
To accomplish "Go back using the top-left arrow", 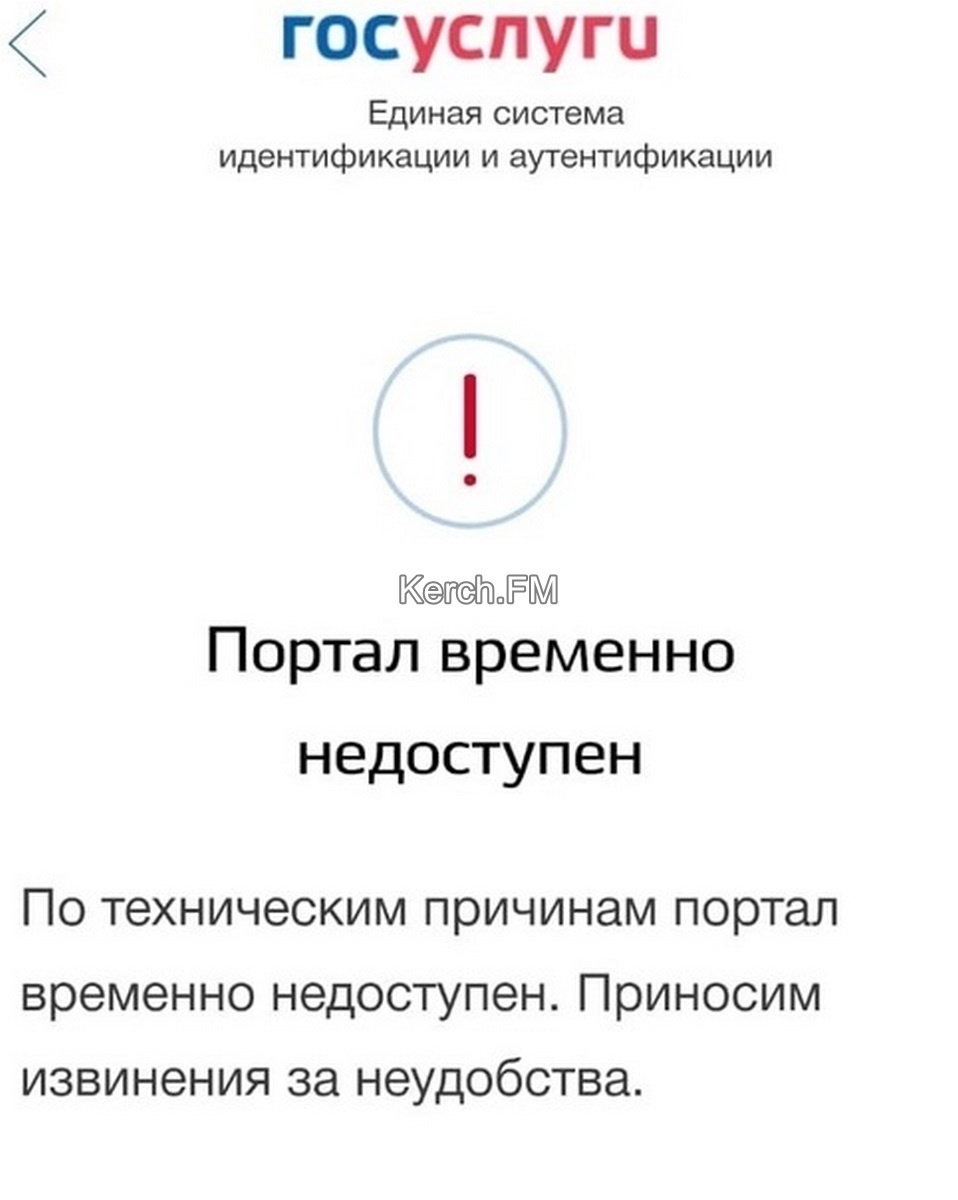I will tap(28, 45).
